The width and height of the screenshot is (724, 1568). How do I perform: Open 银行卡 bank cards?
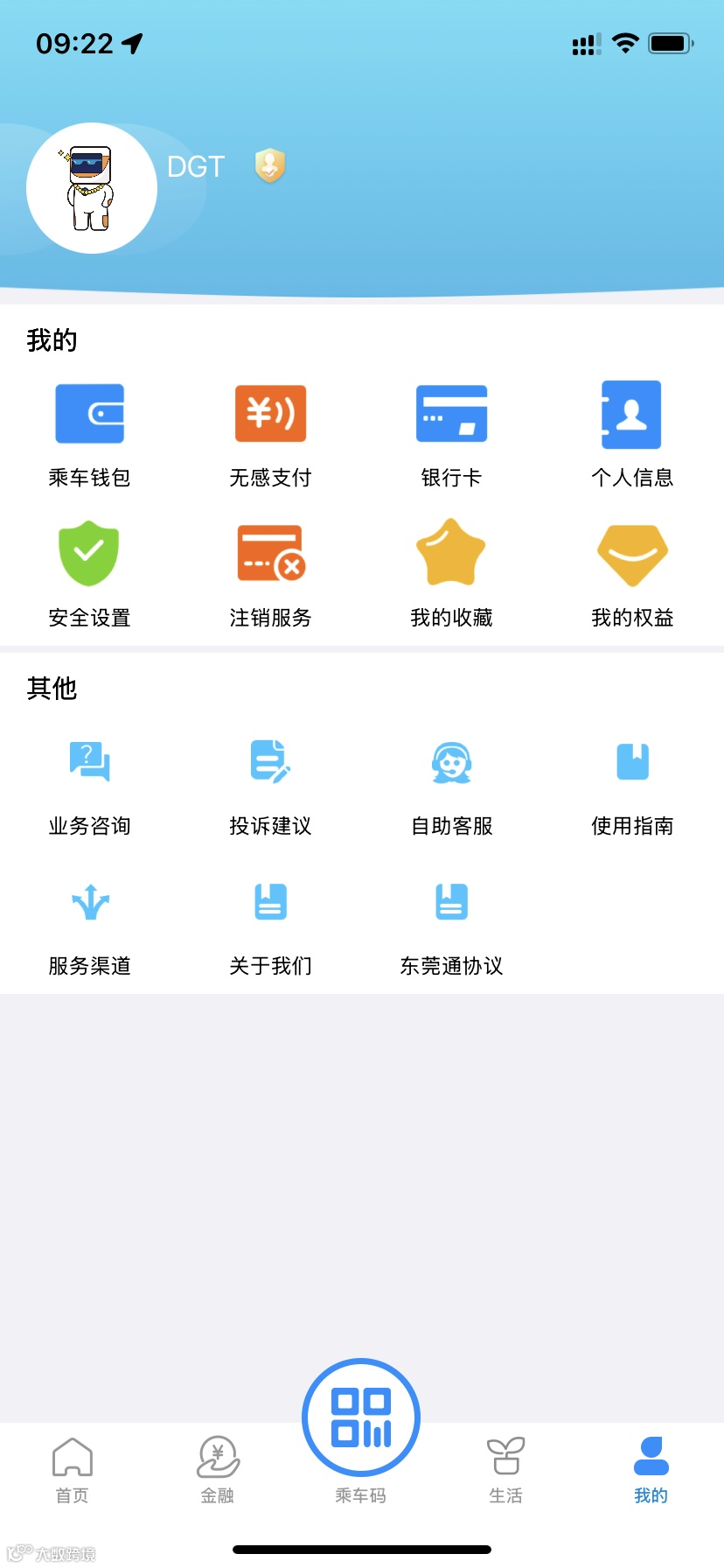click(451, 435)
